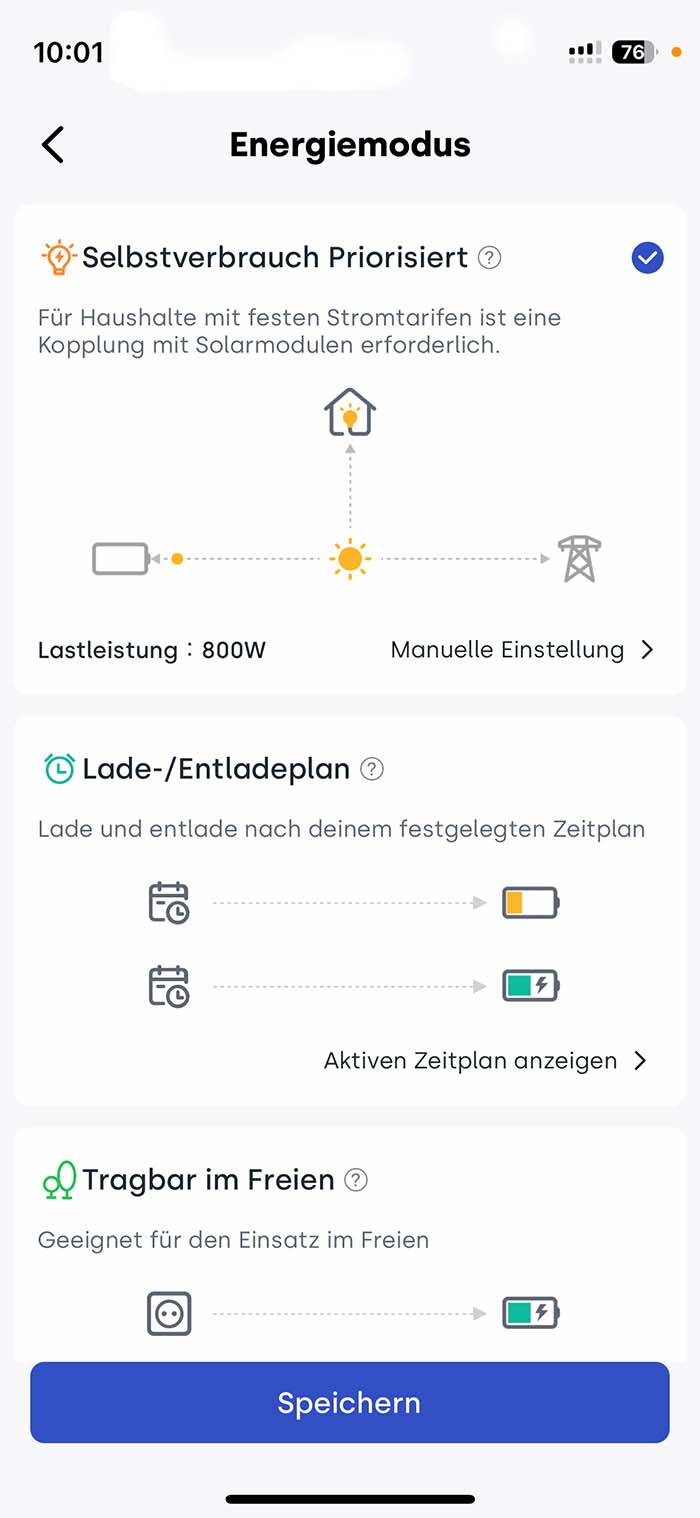
Task: Select the Selbstverbrauch Priorisiert mode checkmark
Action: click(647, 258)
